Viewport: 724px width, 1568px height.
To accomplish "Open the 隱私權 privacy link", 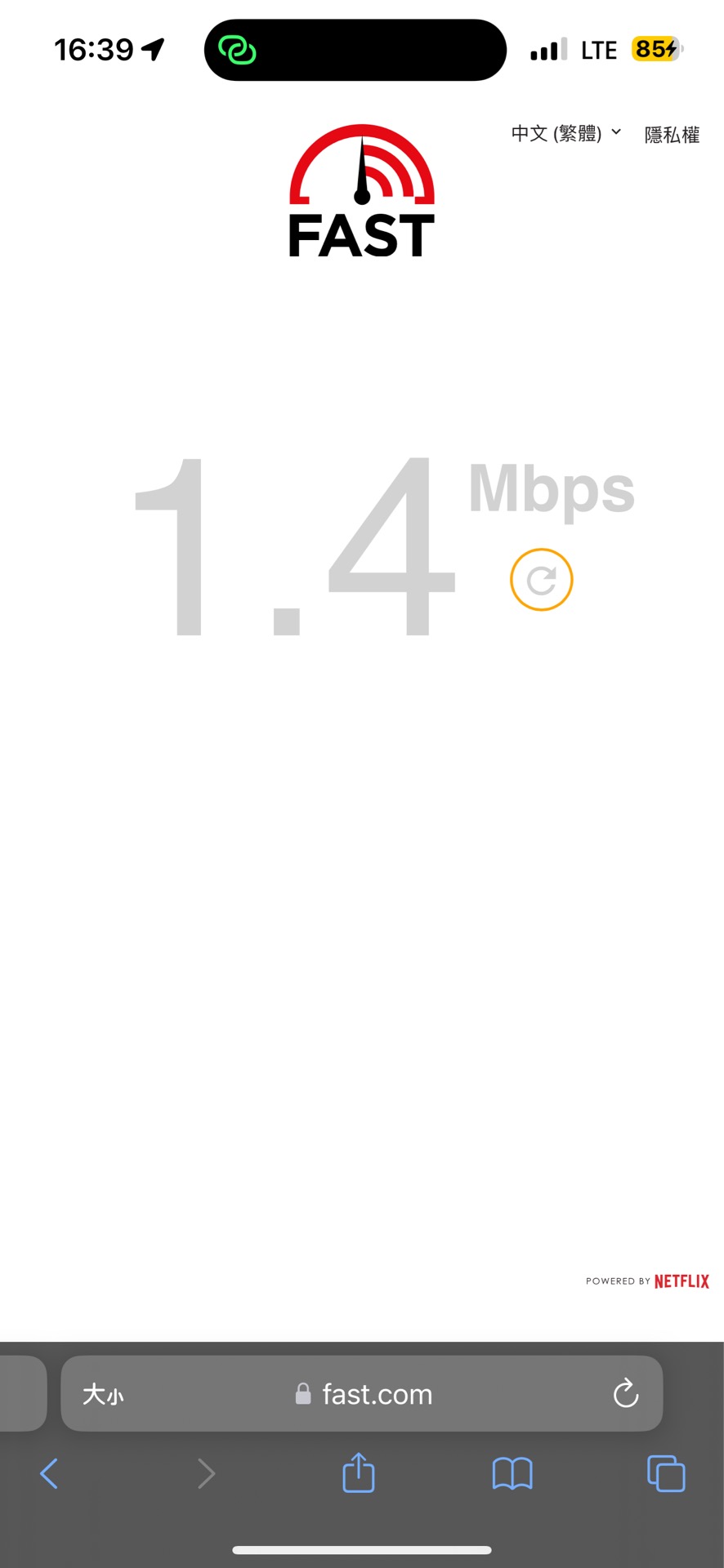I will click(672, 135).
